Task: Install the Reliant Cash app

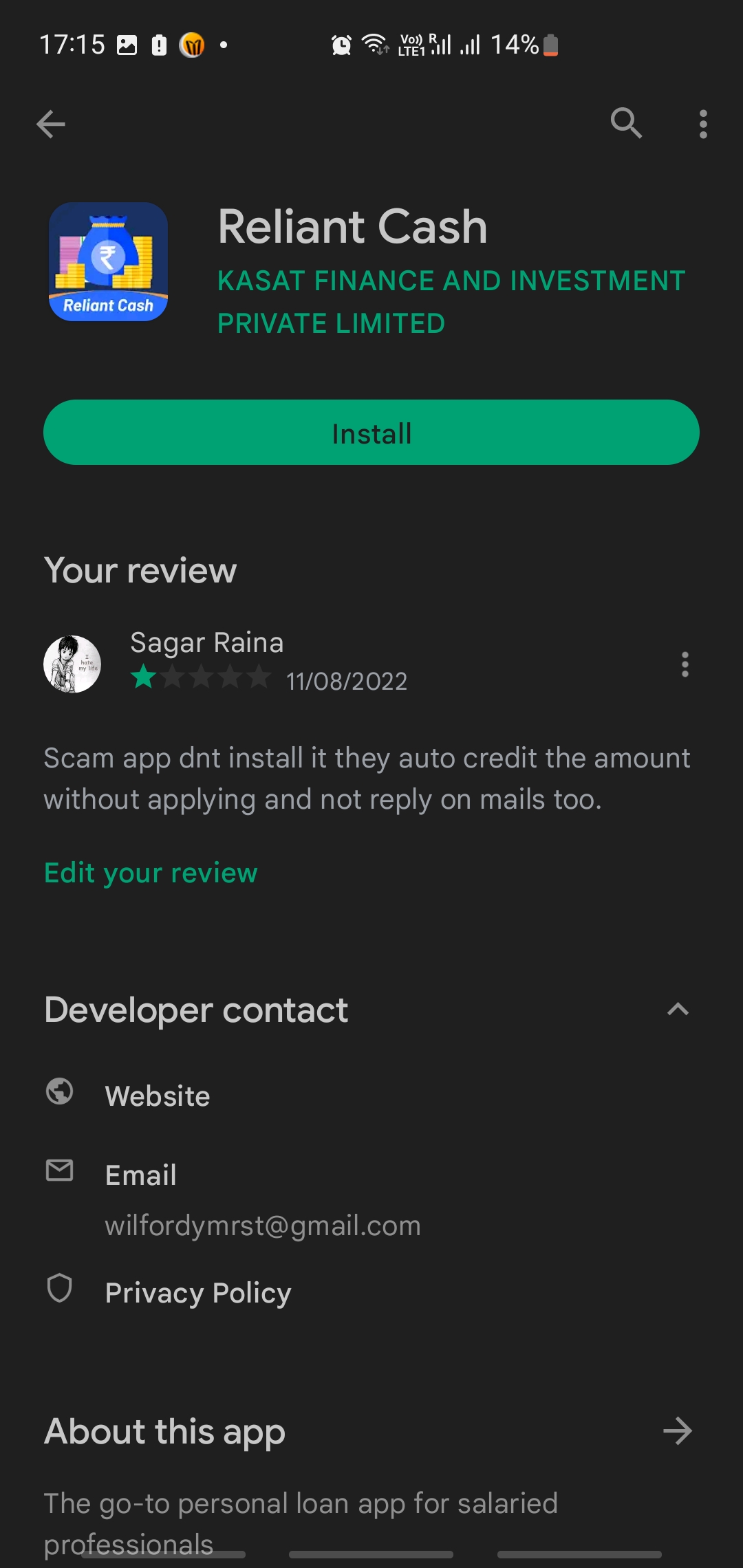Action: click(x=371, y=433)
